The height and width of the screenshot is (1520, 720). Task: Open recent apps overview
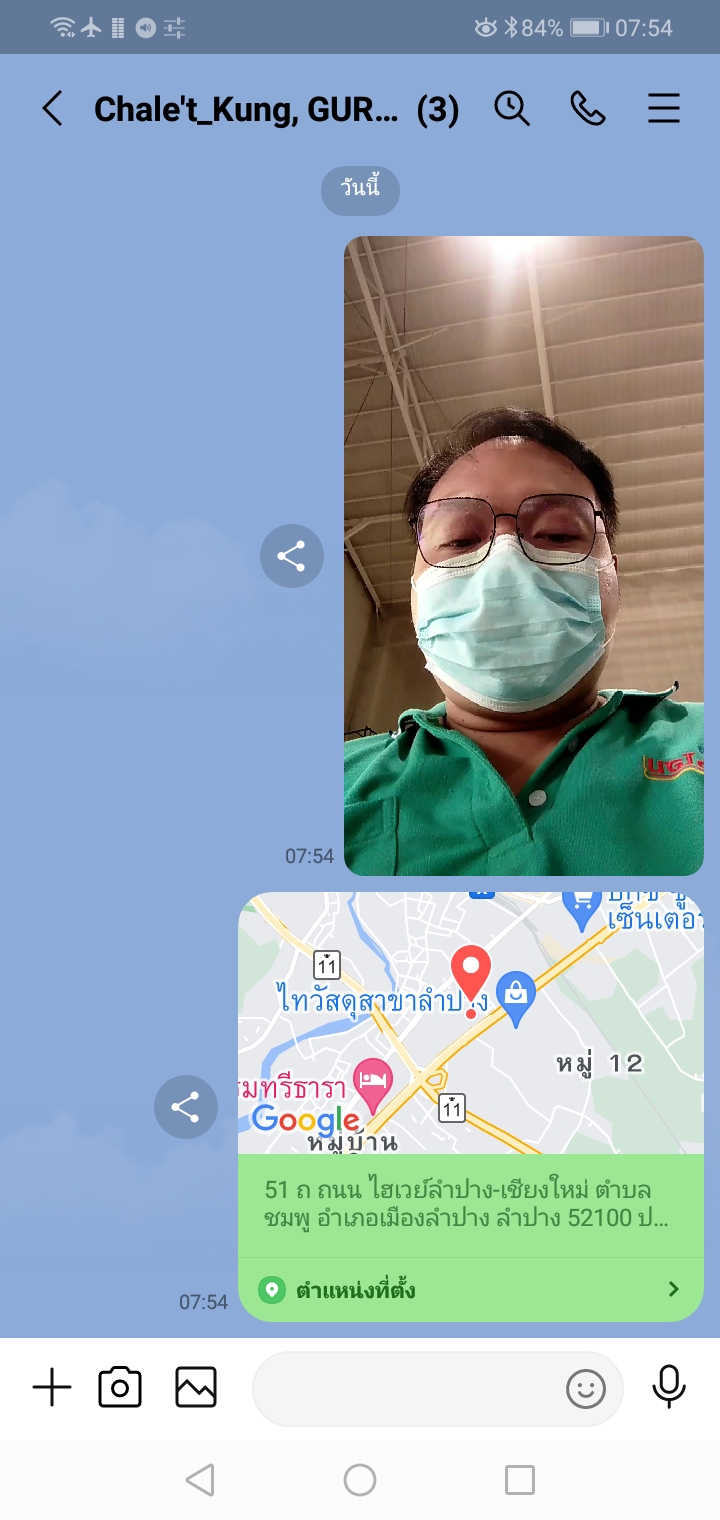pyautogui.click(x=520, y=1480)
